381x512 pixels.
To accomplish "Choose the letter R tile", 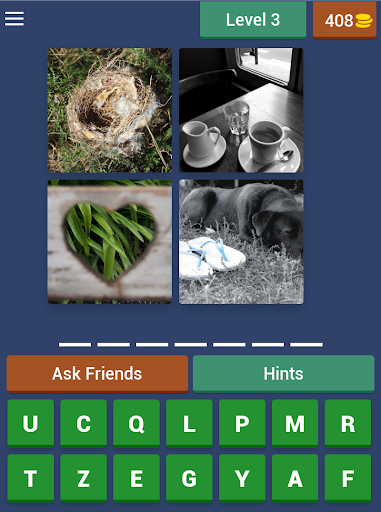I will click(348, 423).
